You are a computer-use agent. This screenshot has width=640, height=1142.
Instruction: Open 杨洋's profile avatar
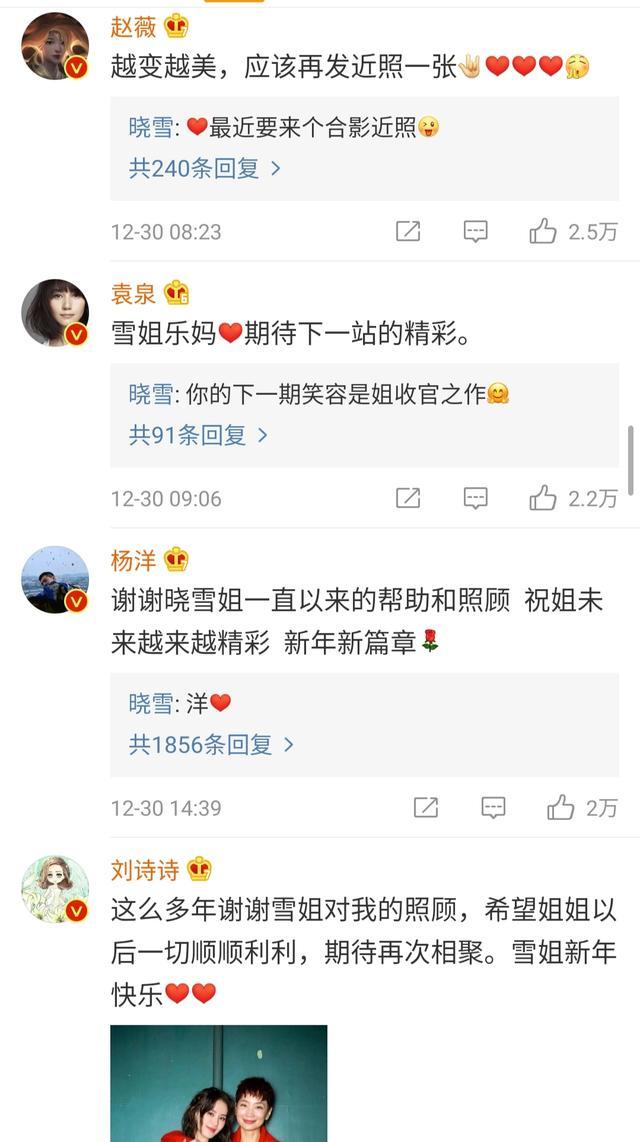(x=55, y=580)
